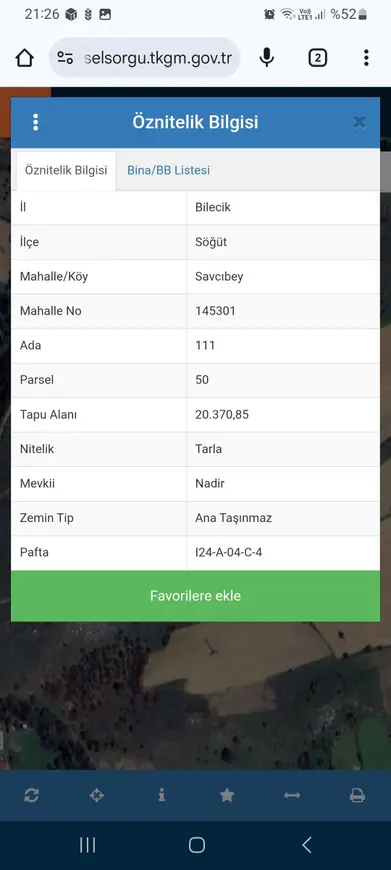This screenshot has height=870, width=391.
Task: Start voice search with the microphone
Action: pyautogui.click(x=267, y=58)
